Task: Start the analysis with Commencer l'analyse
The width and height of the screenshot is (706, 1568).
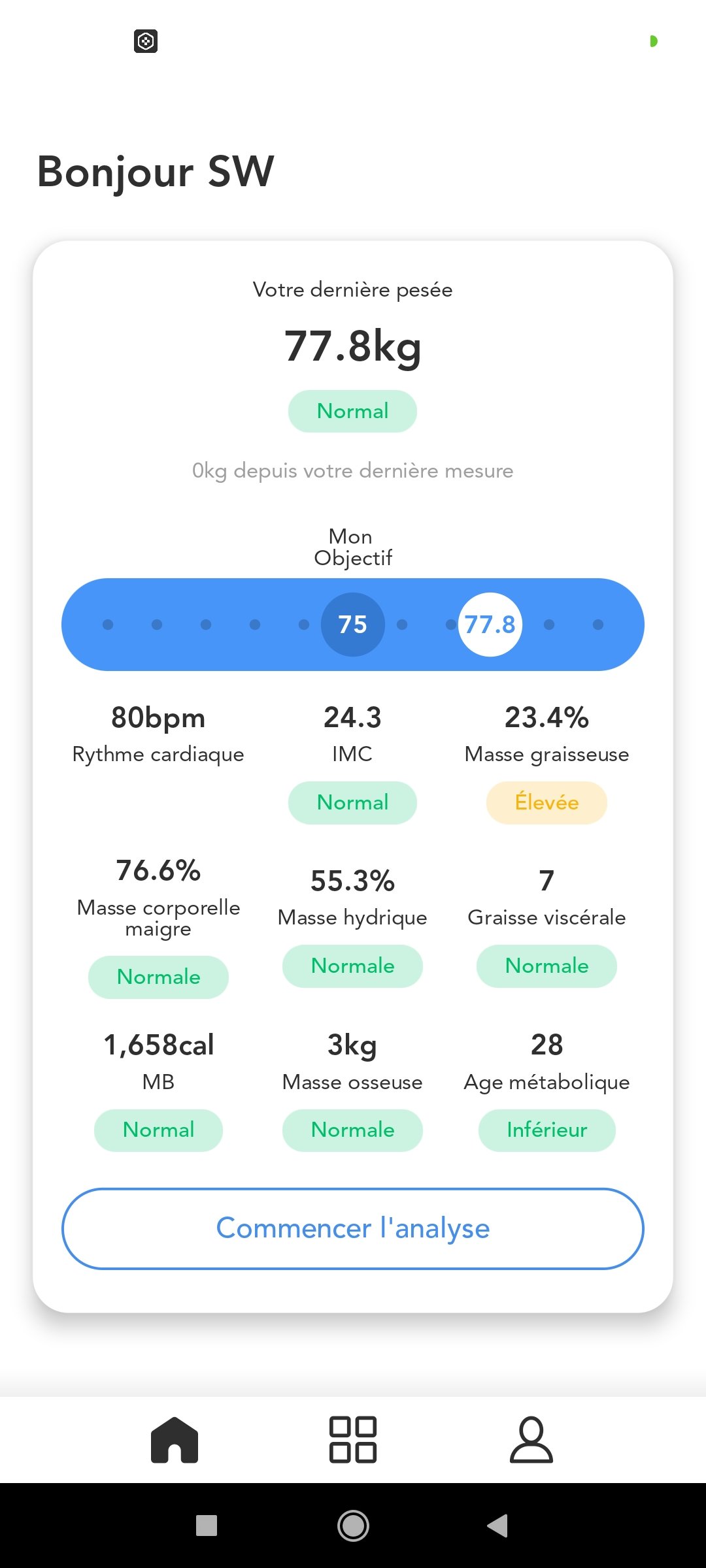Action: pos(353,1228)
